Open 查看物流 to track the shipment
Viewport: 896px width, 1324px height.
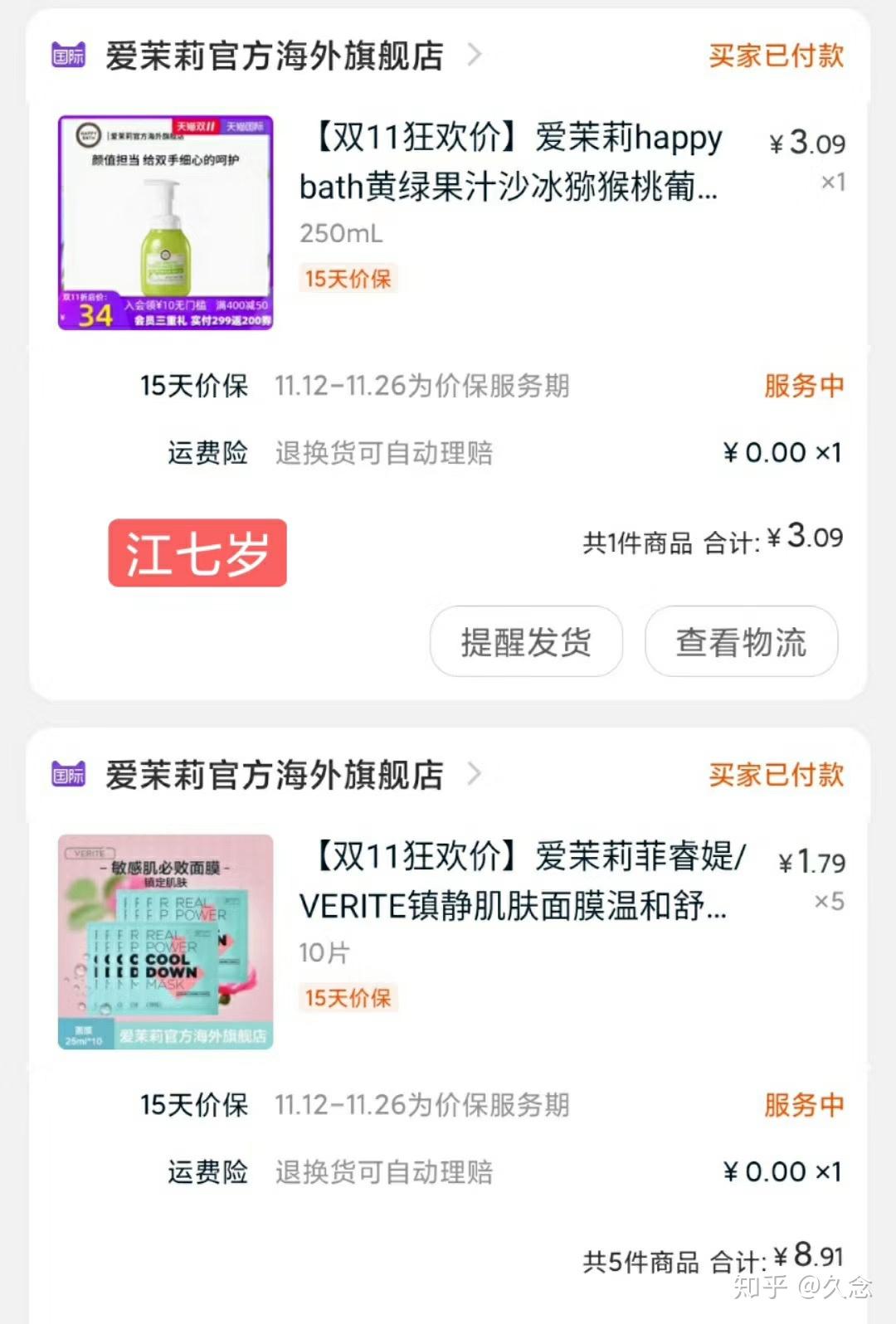pos(741,641)
